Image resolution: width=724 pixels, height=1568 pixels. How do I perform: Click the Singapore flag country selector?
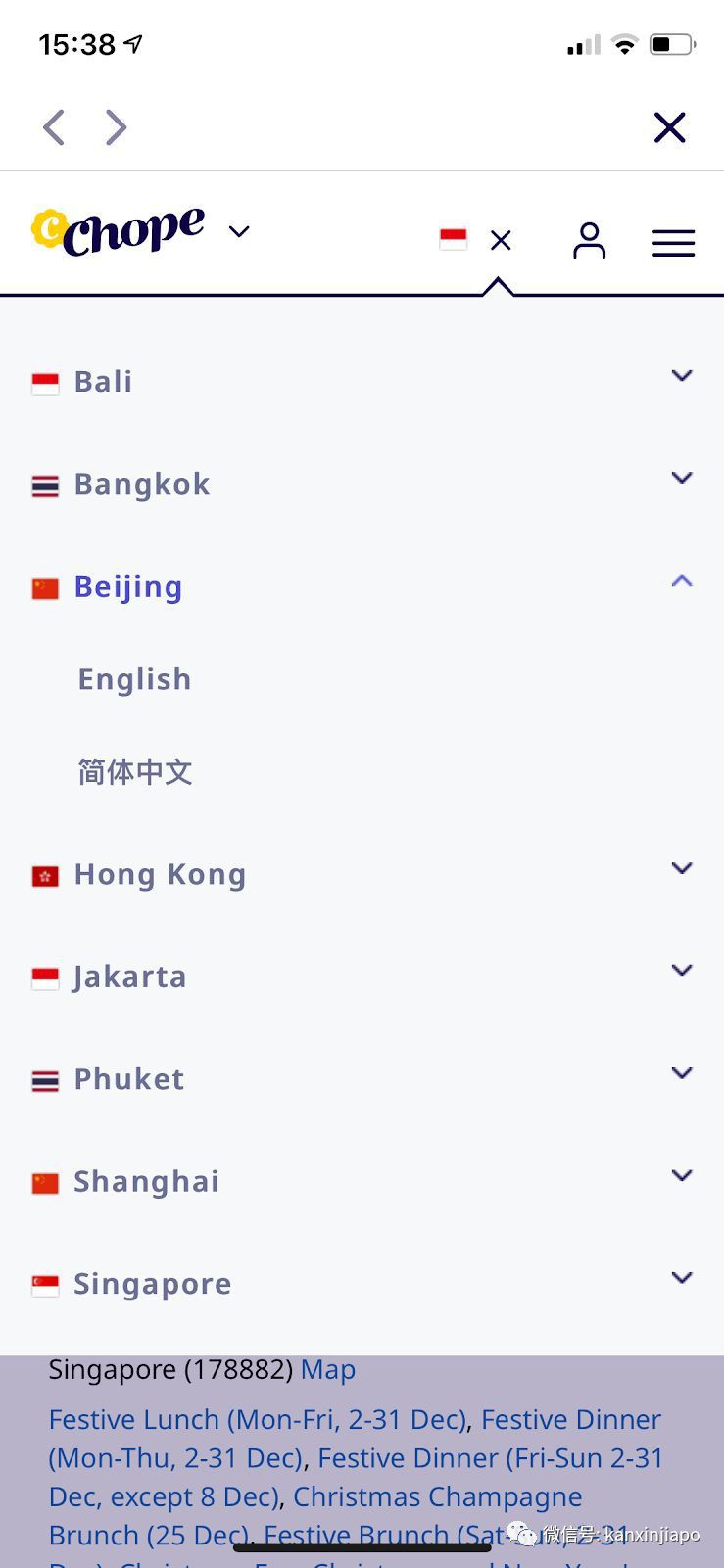click(453, 236)
